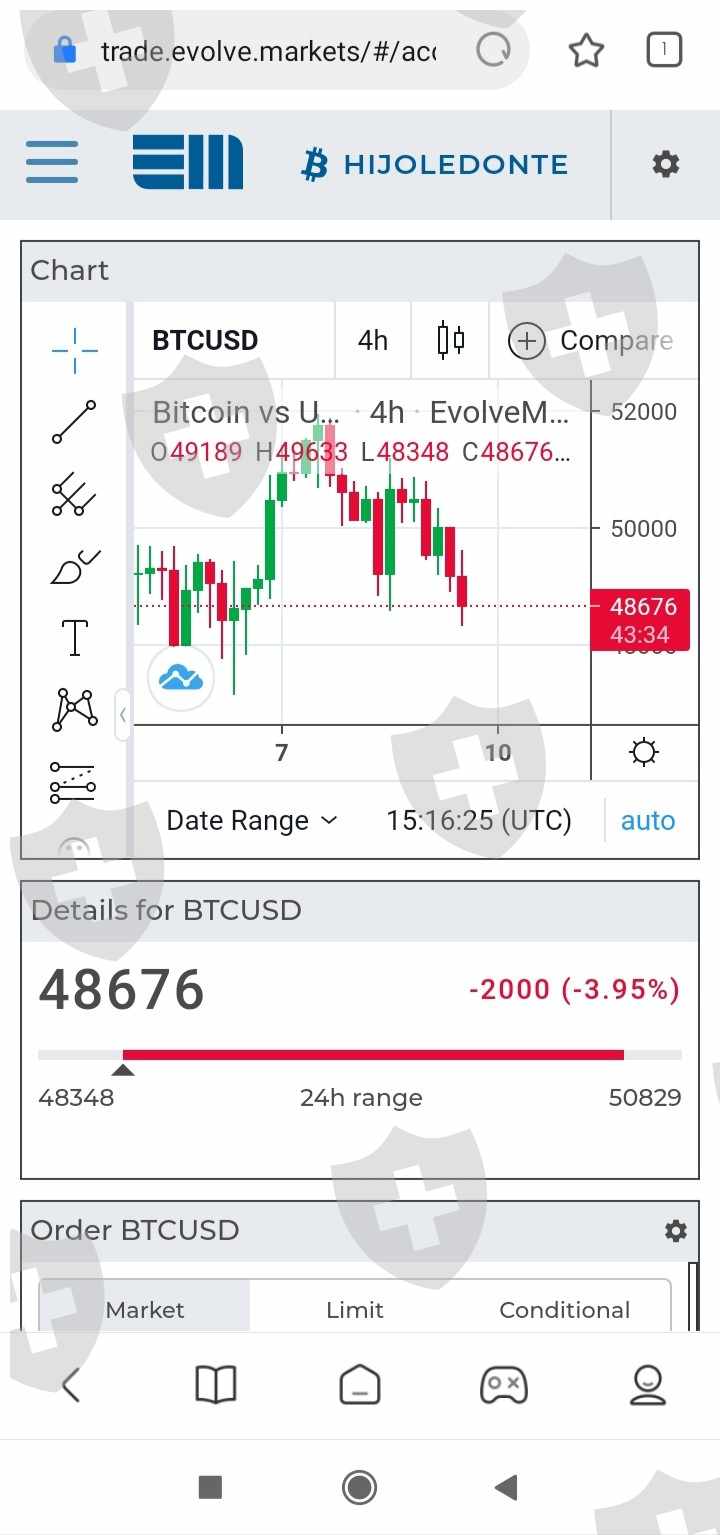Viewport: 720px width, 1535px height.
Task: Select the text annotation tool
Action: click(x=74, y=637)
